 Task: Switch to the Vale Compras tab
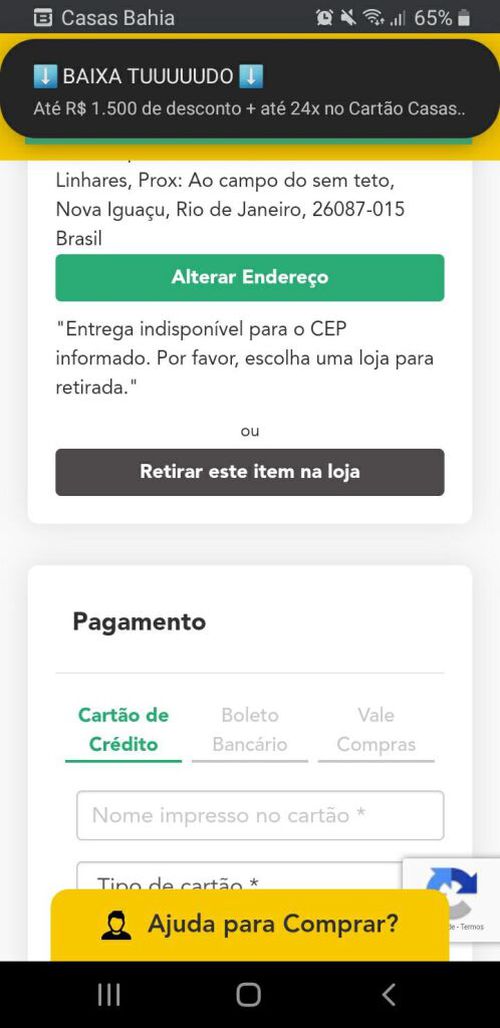376,730
